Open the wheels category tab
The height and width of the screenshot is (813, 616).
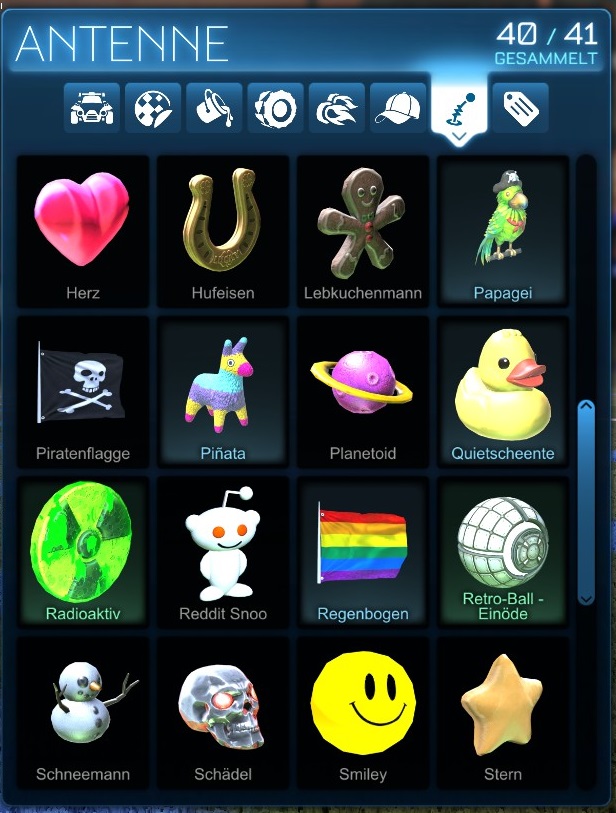[275, 108]
